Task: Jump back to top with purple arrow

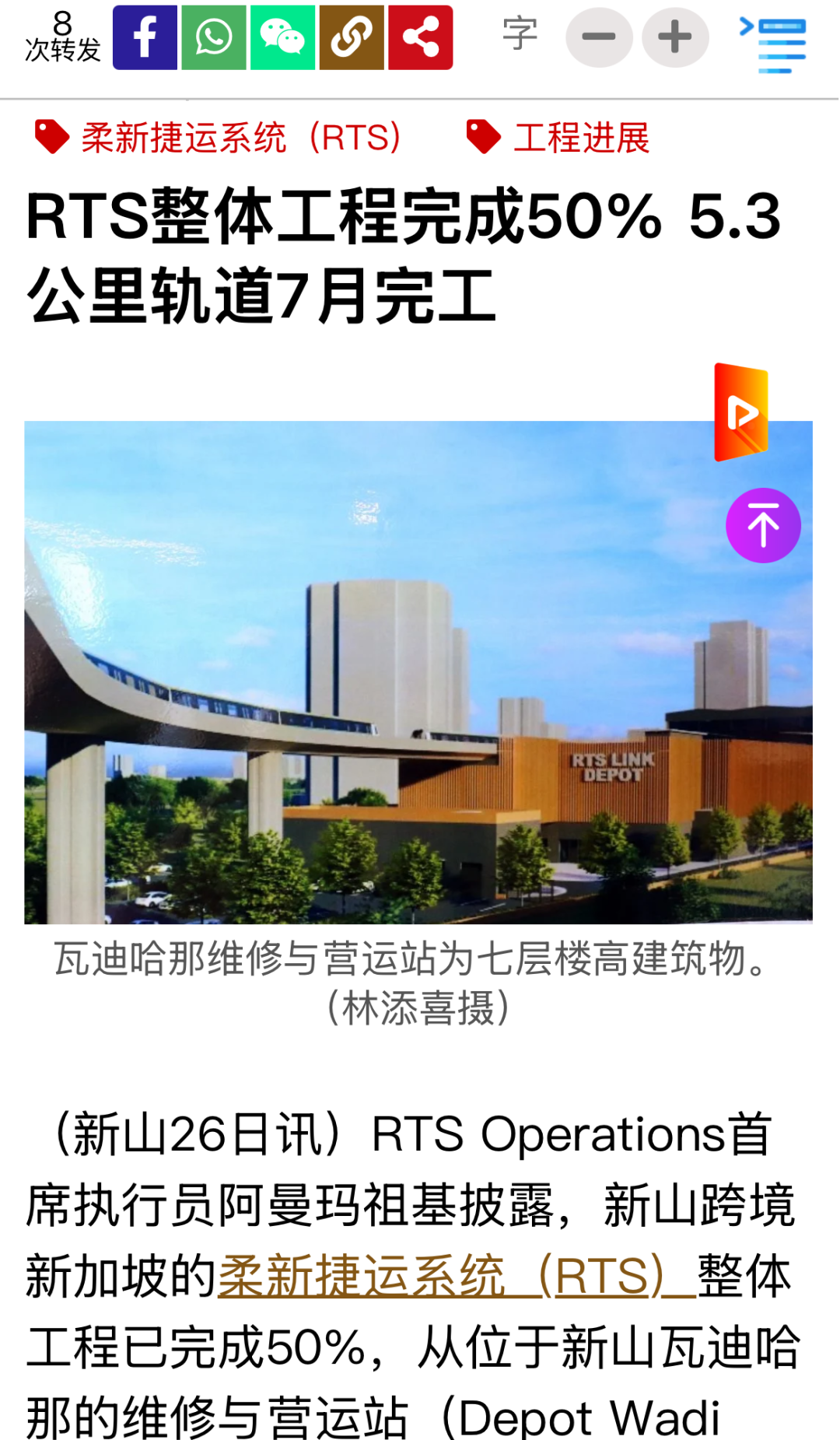Action: point(763,525)
